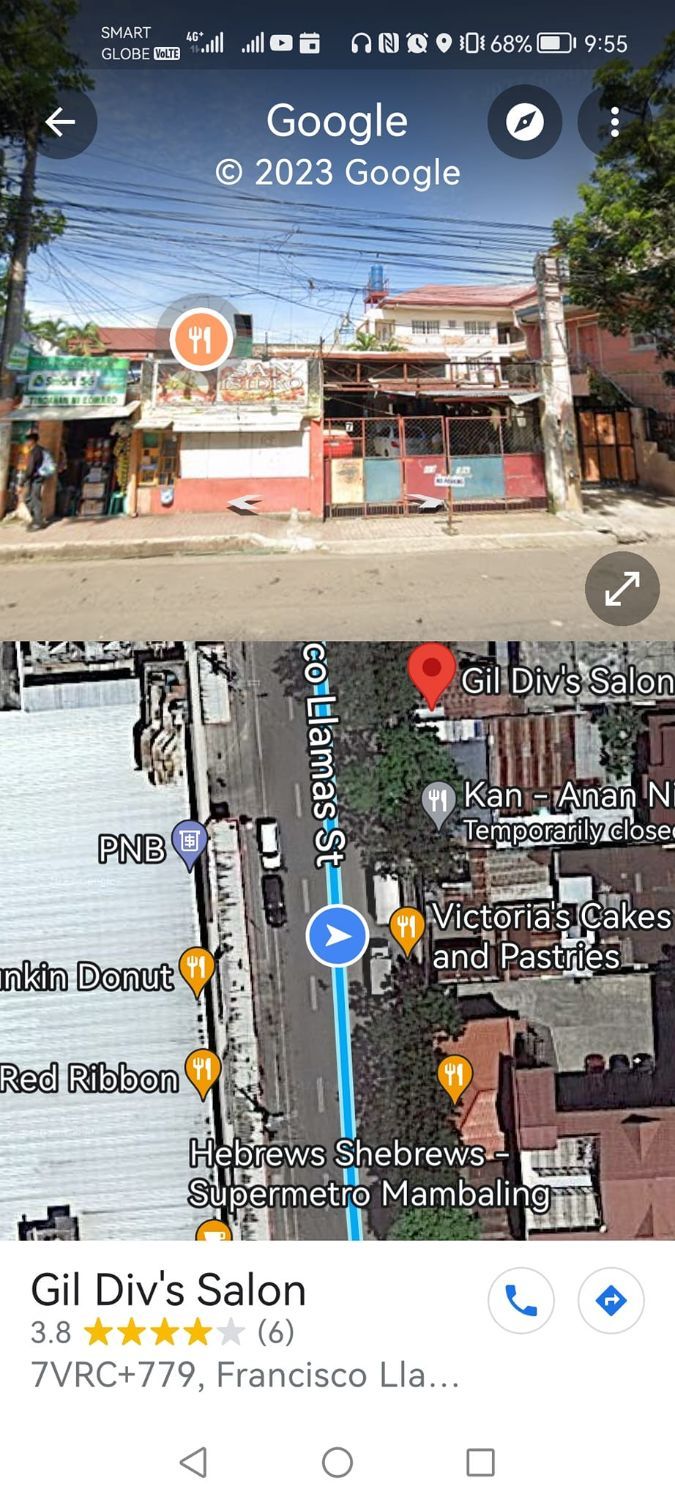
Task: Select the Dunkin Donut map marker
Action: (x=196, y=972)
